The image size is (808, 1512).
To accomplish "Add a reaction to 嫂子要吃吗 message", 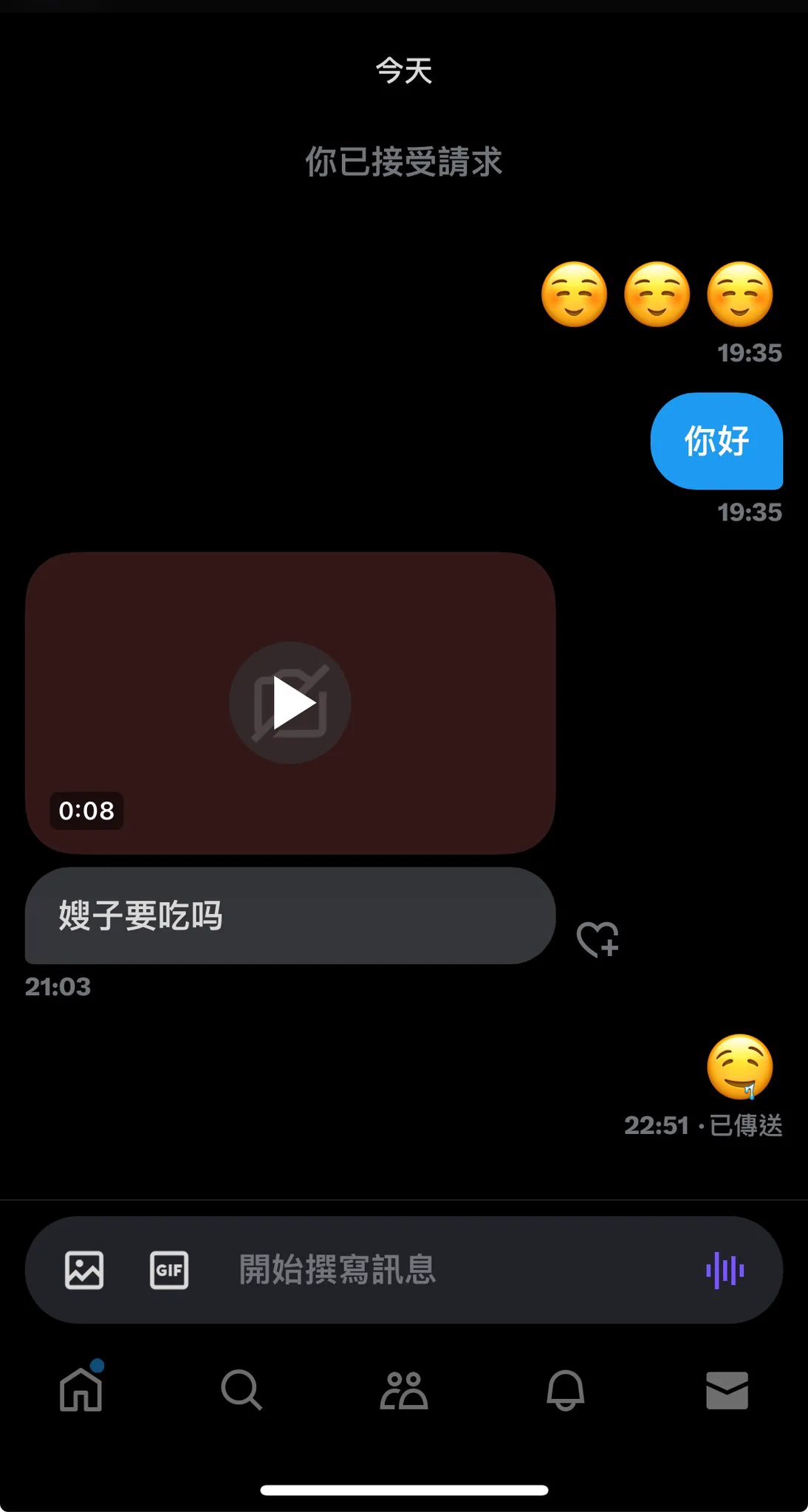I will click(x=597, y=940).
